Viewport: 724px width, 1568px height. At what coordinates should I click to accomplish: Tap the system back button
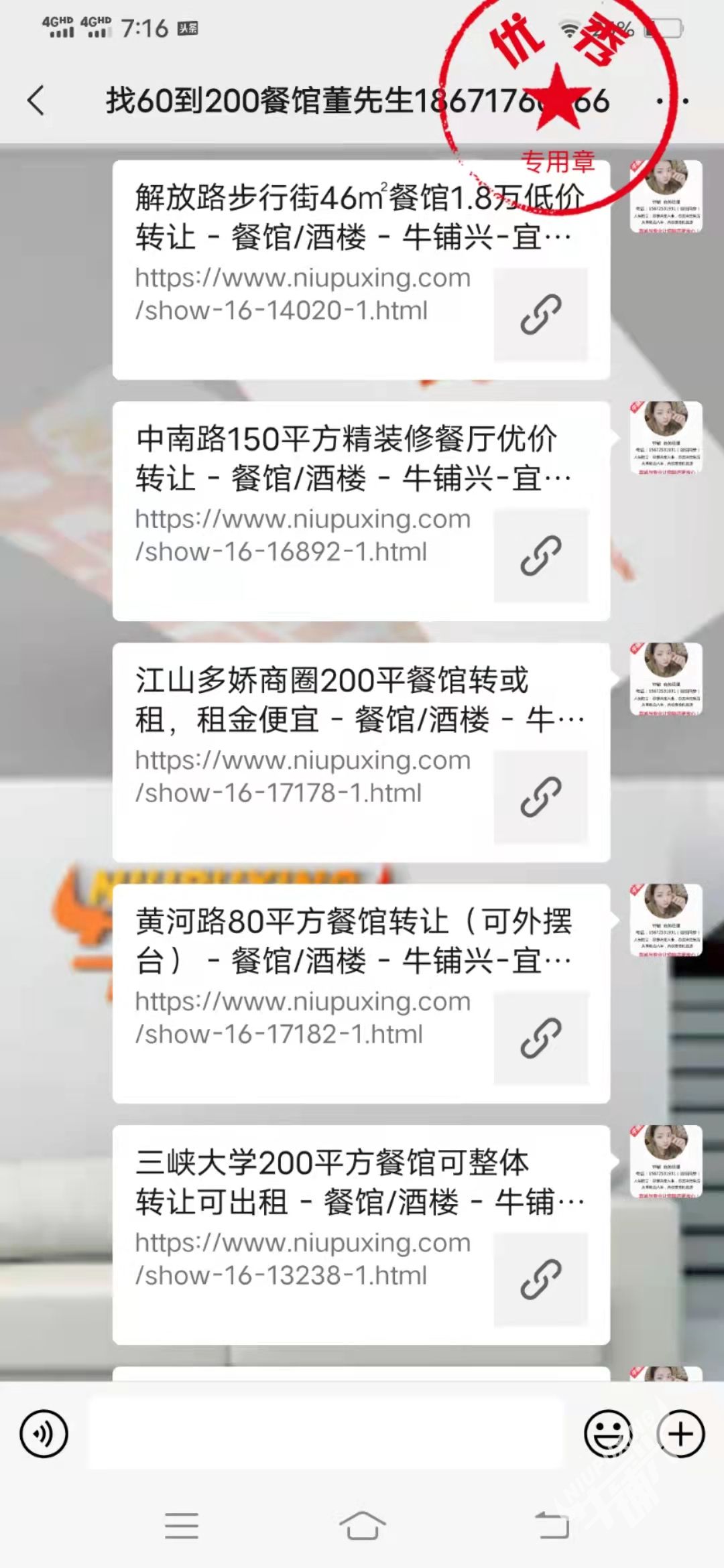[552, 1526]
